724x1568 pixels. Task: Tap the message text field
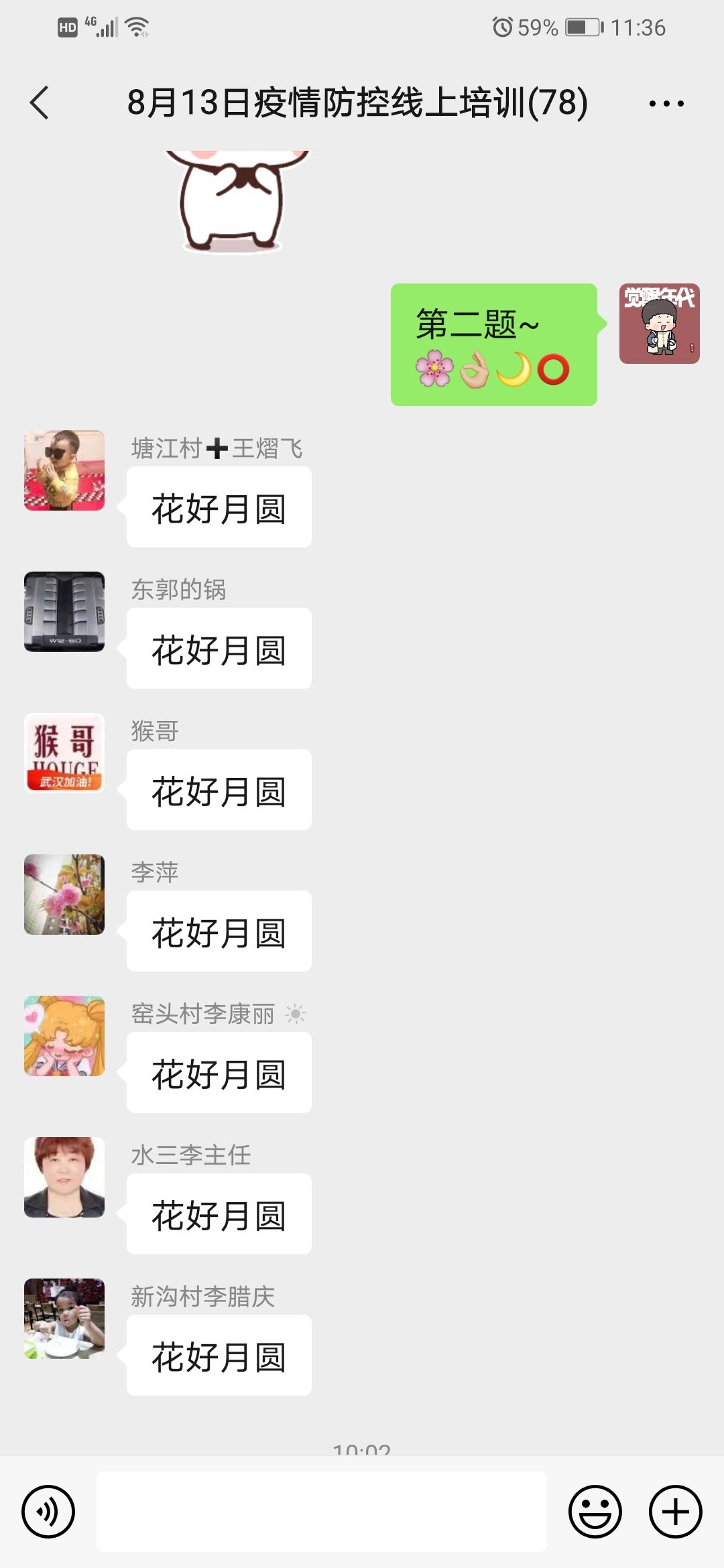click(322, 1512)
